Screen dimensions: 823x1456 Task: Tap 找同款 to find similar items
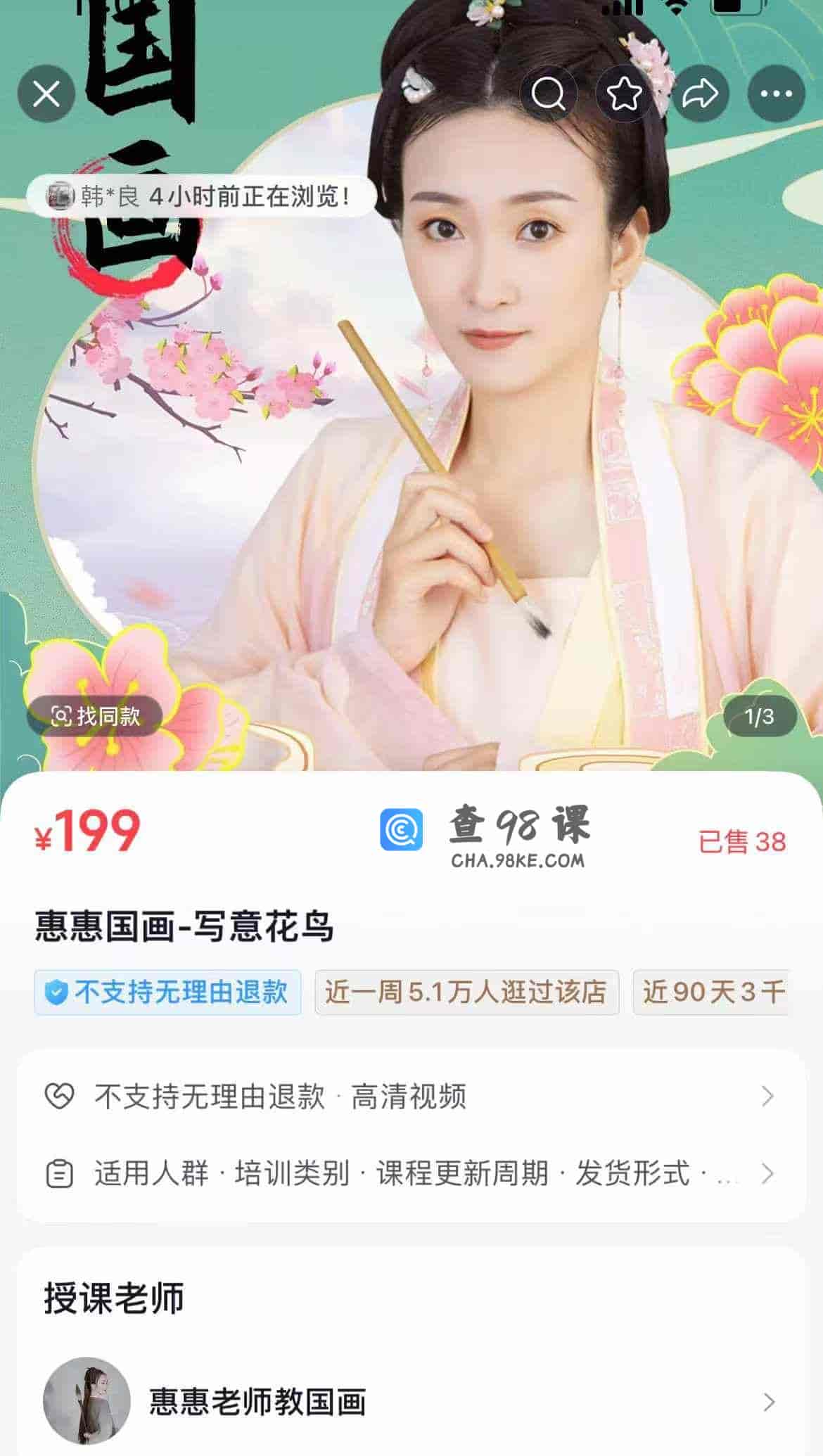click(95, 717)
